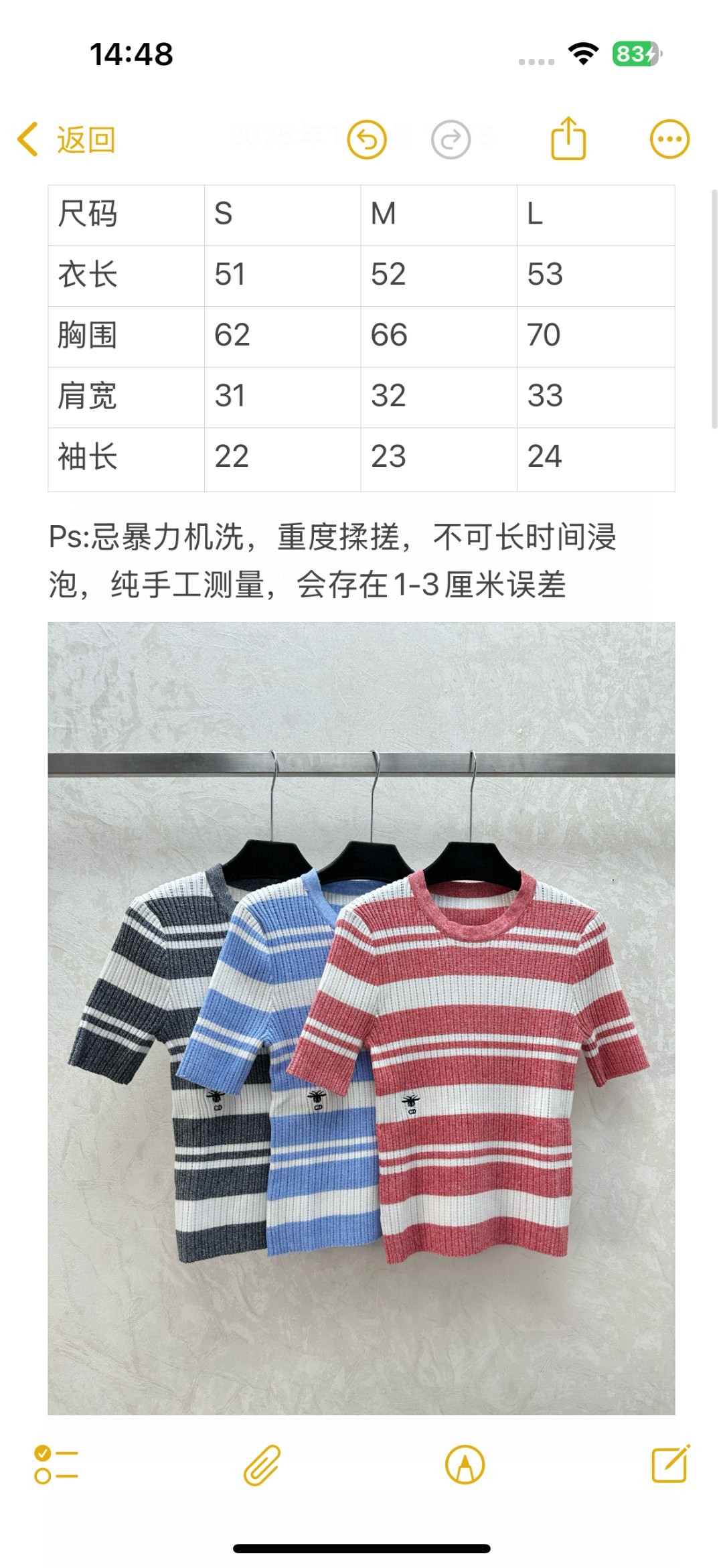
Task: Compose a new note
Action: (x=671, y=1464)
